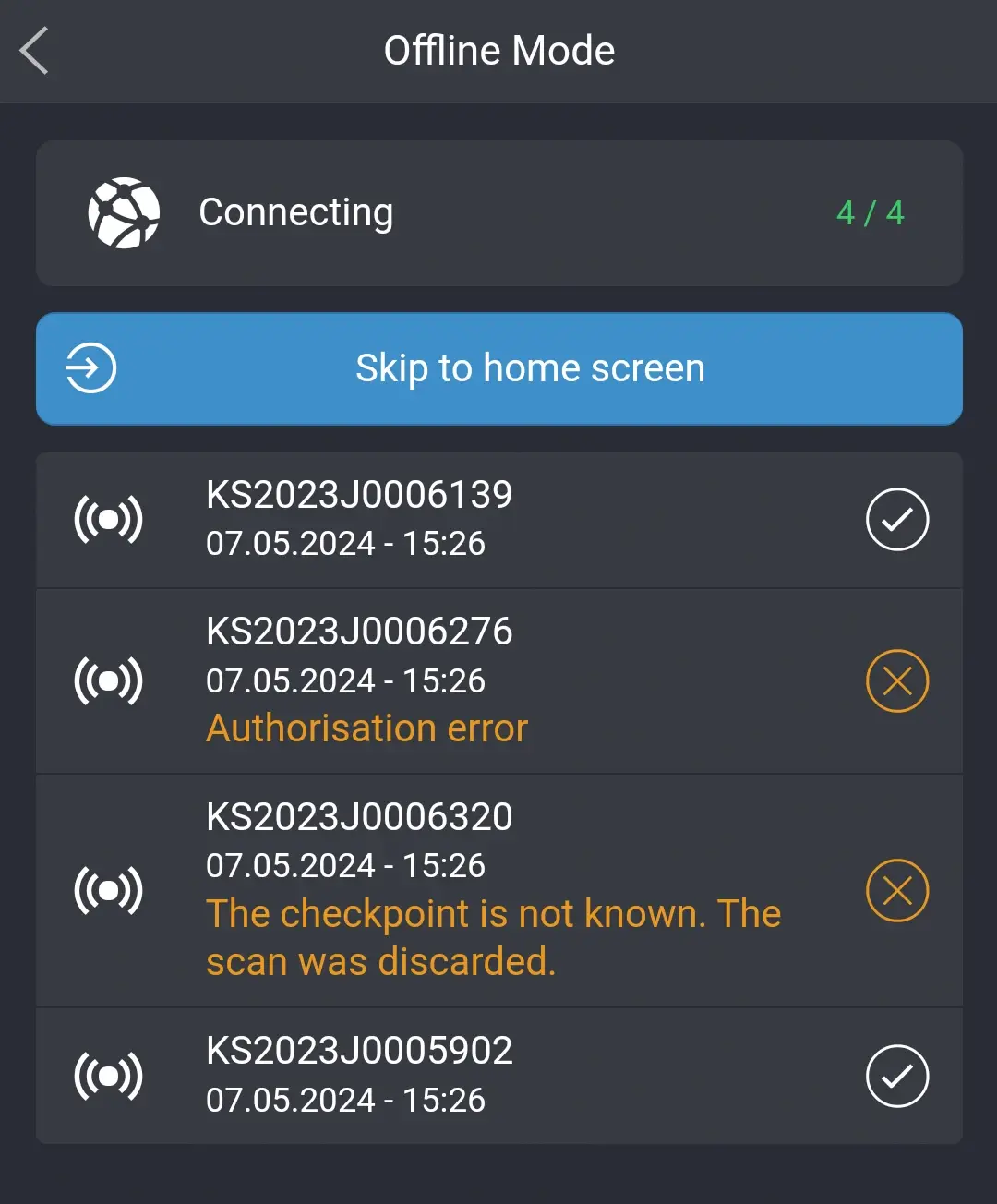Select the signal icon for KS2023J0006276
Viewport: 997px width, 1204px height.
click(109, 680)
